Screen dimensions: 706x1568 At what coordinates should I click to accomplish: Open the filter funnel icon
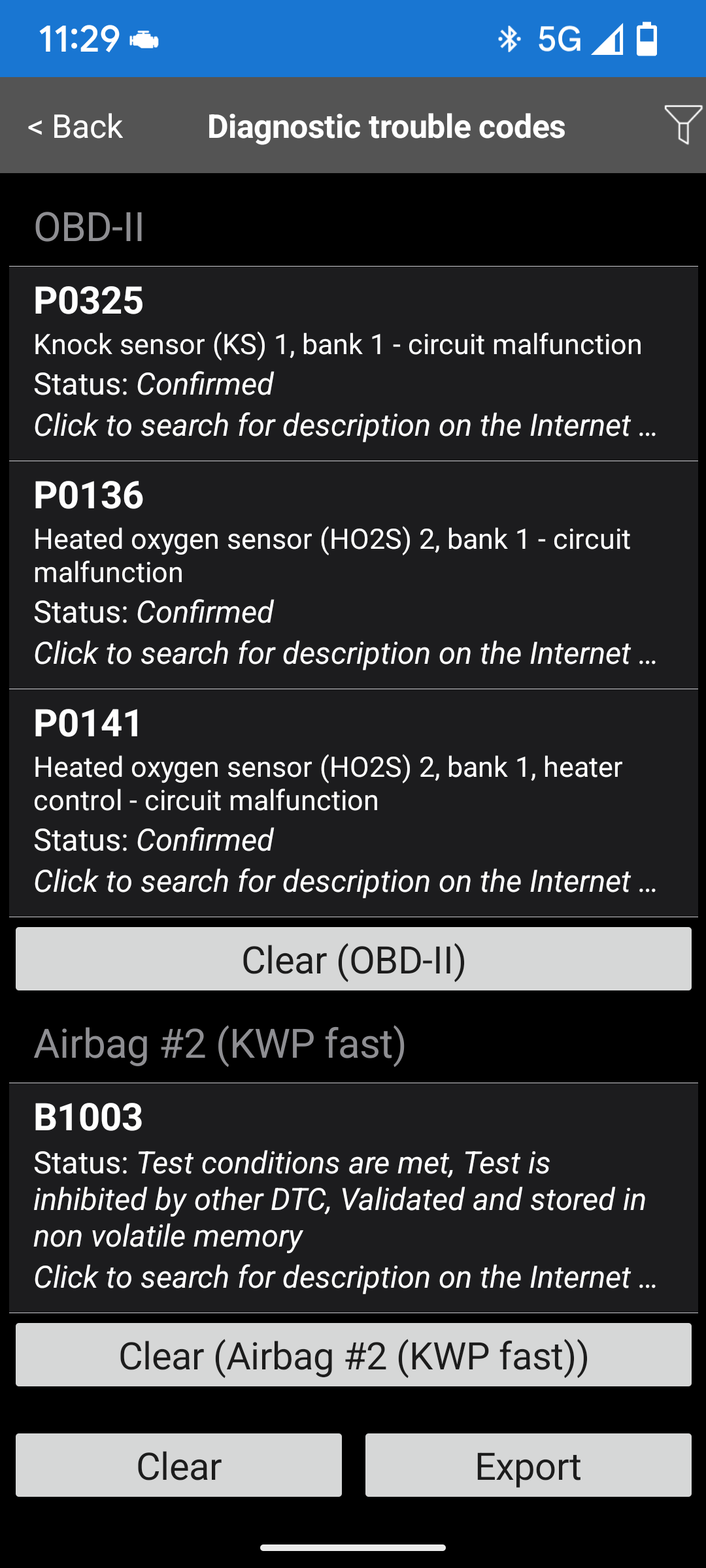click(x=682, y=124)
